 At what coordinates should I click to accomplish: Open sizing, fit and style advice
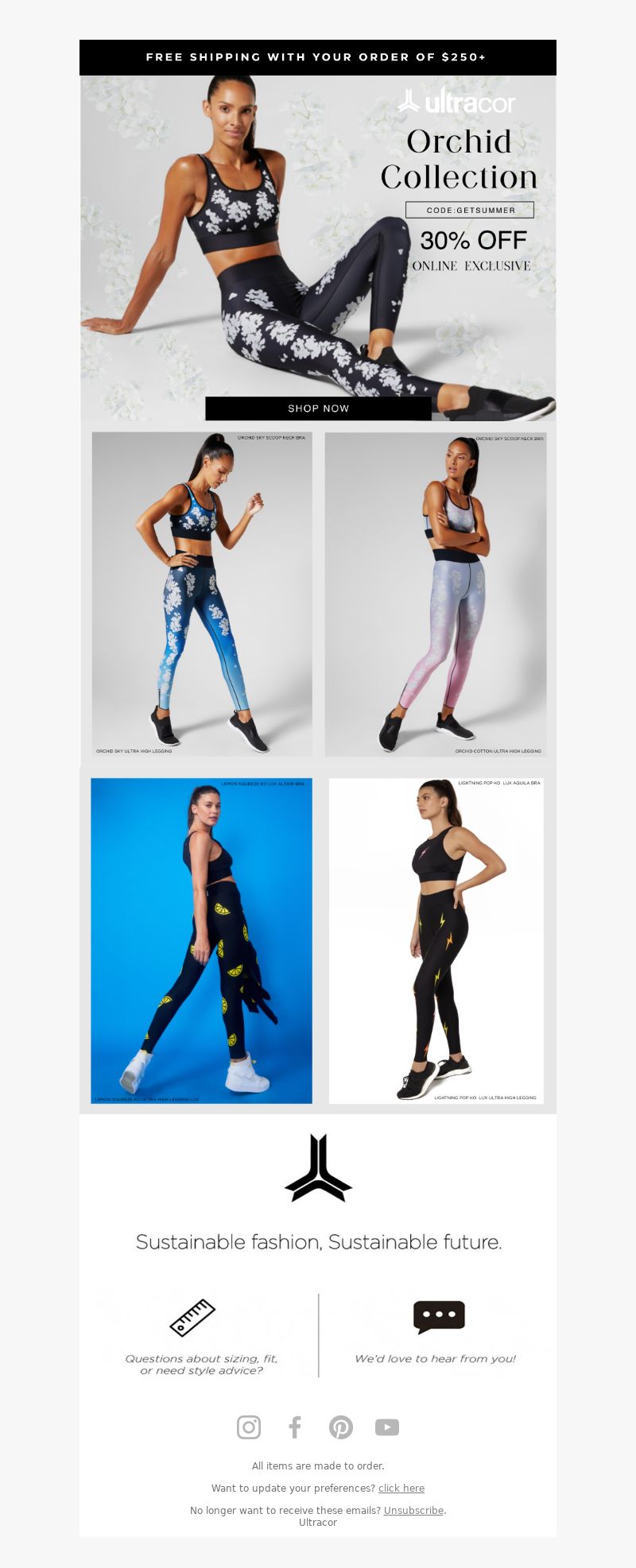[x=200, y=1336]
